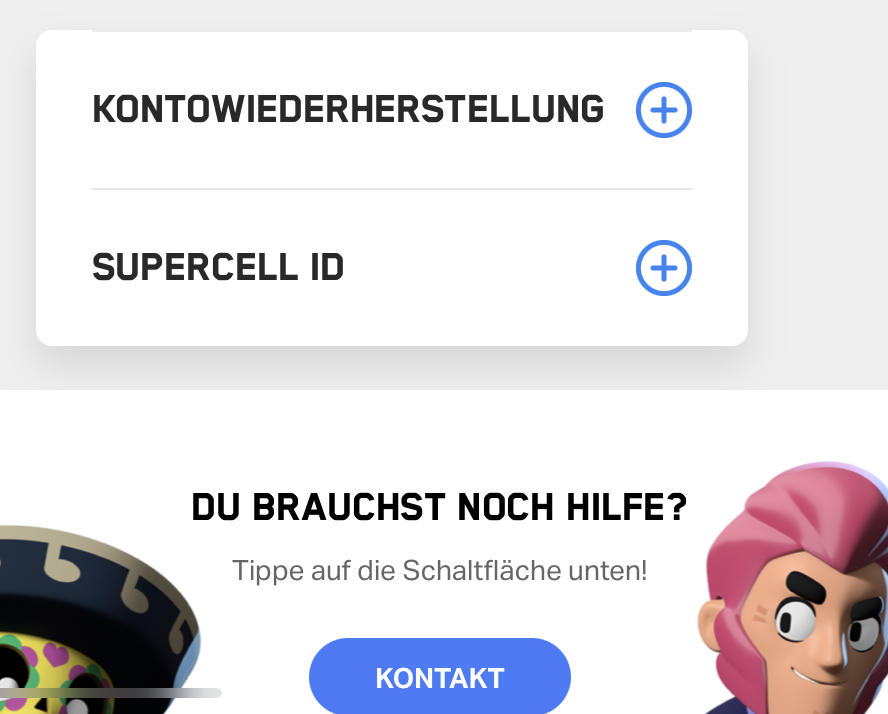This screenshot has height=714, width=888.
Task: Tap the Kontakt button
Action: [439, 678]
